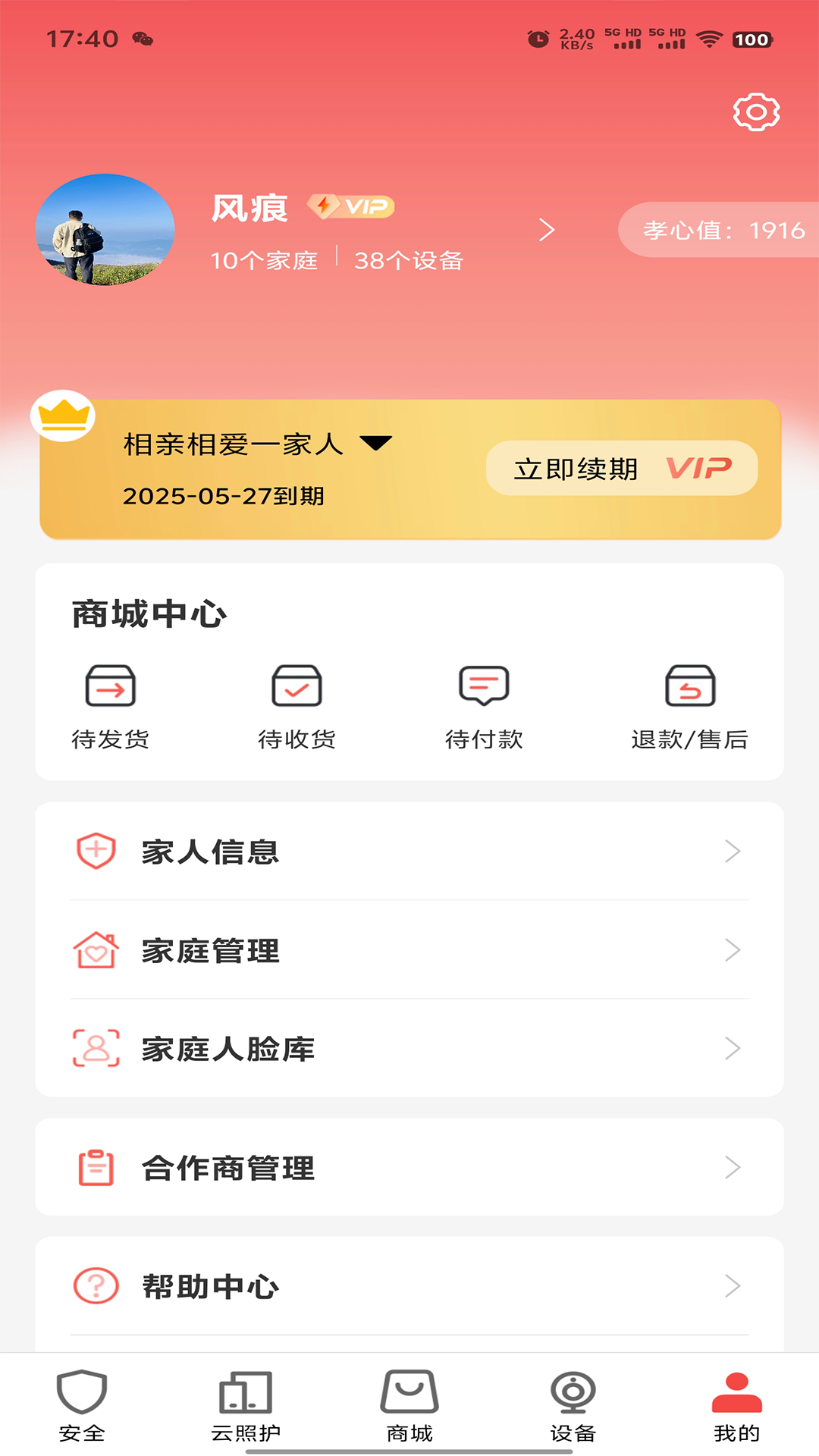Open 帮助中心 row
This screenshot has width=819, height=1456.
(x=409, y=1286)
